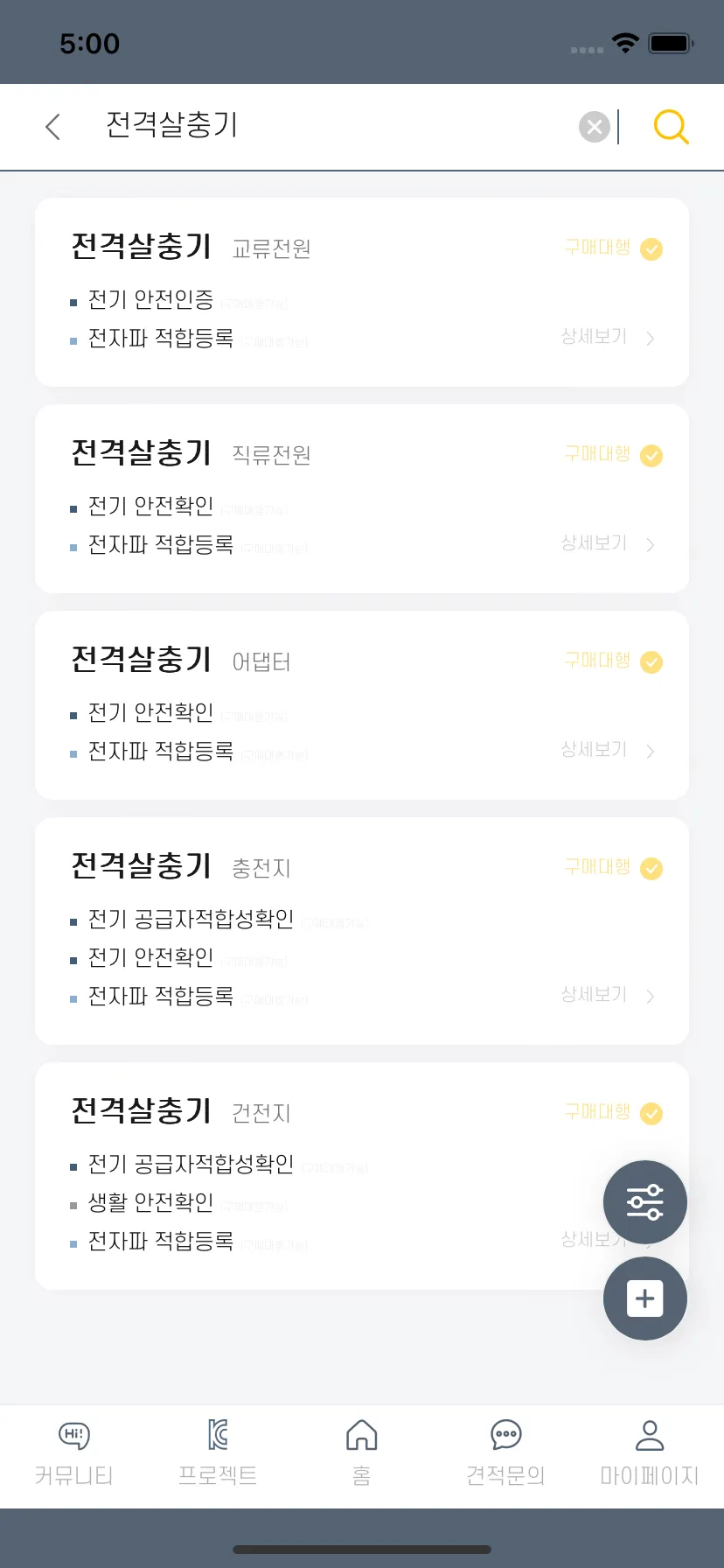Go to the 프로젝트 tab

(218, 1454)
